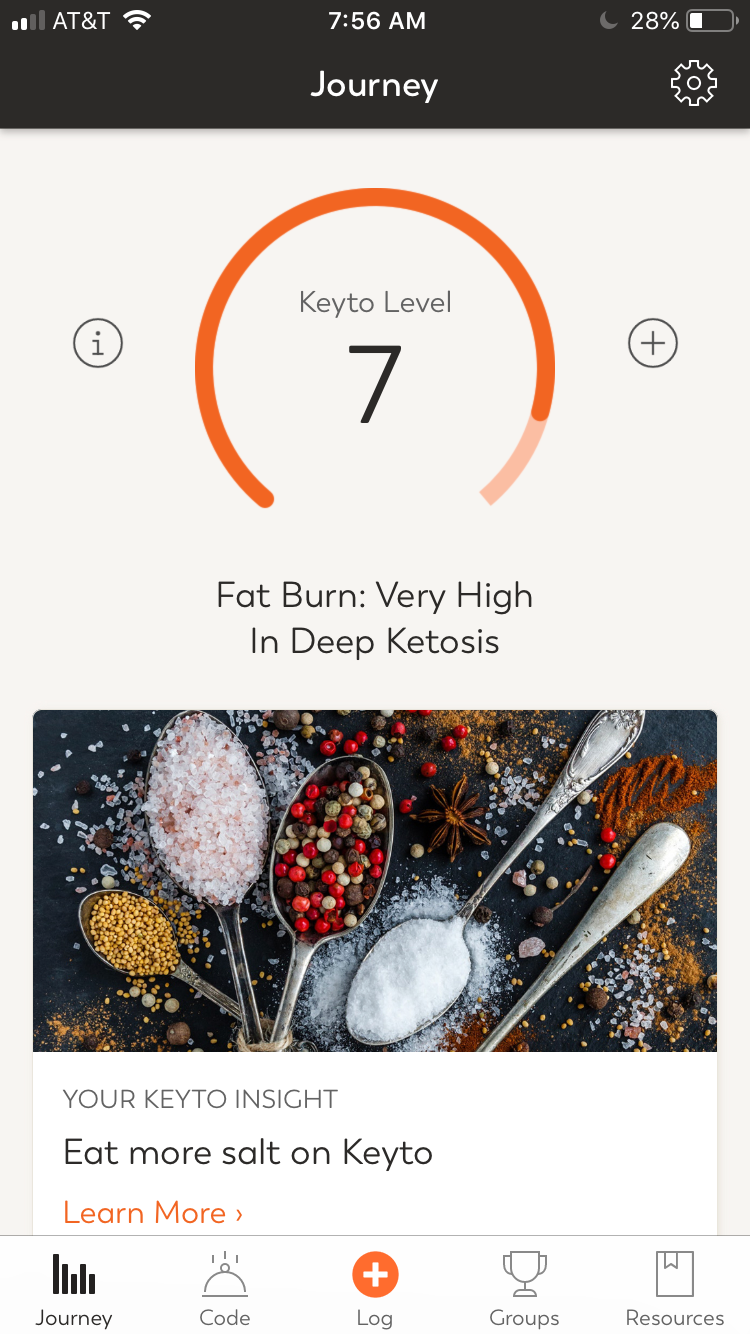Open the Eat more salt insight card
The height and width of the screenshot is (1334, 750).
point(375,972)
